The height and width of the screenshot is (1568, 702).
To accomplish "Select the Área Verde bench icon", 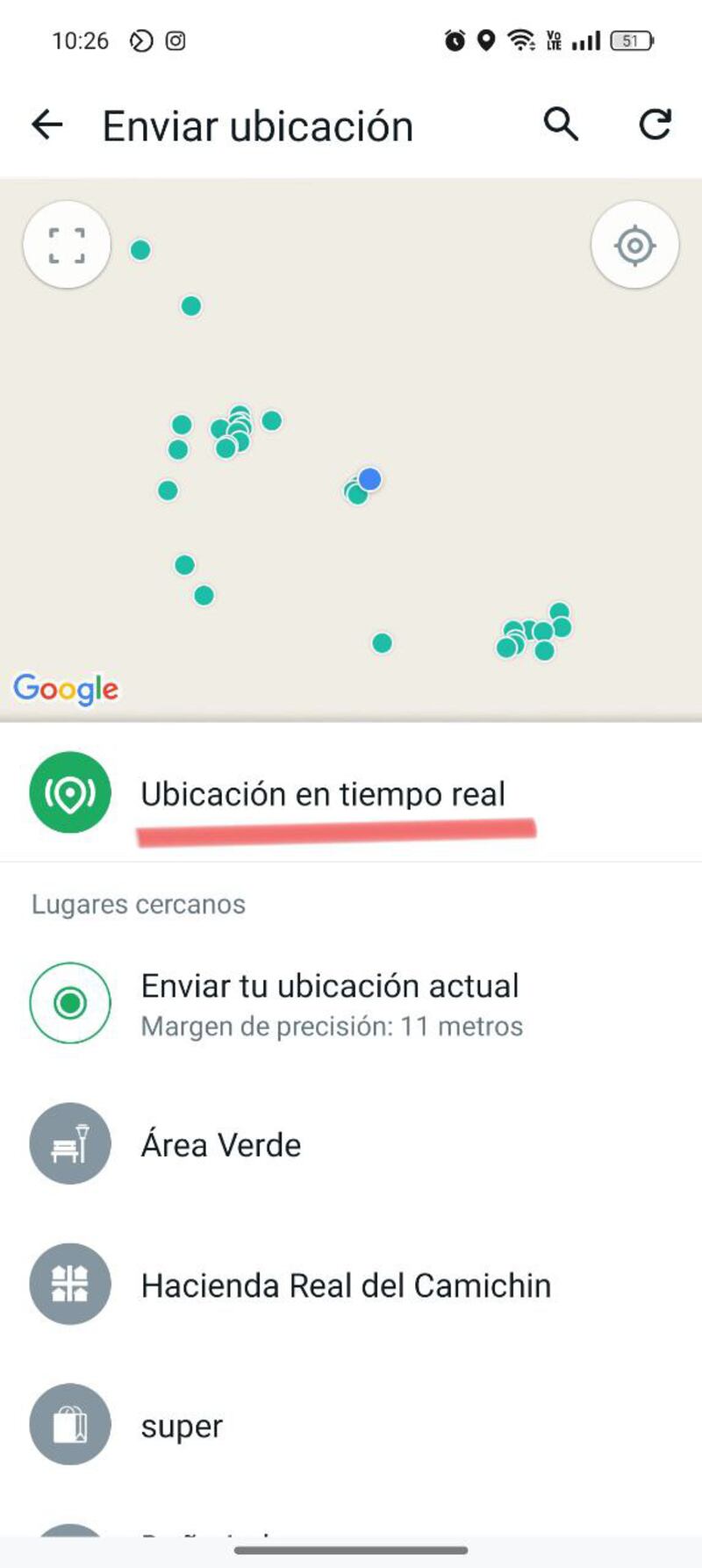I will 69,1144.
